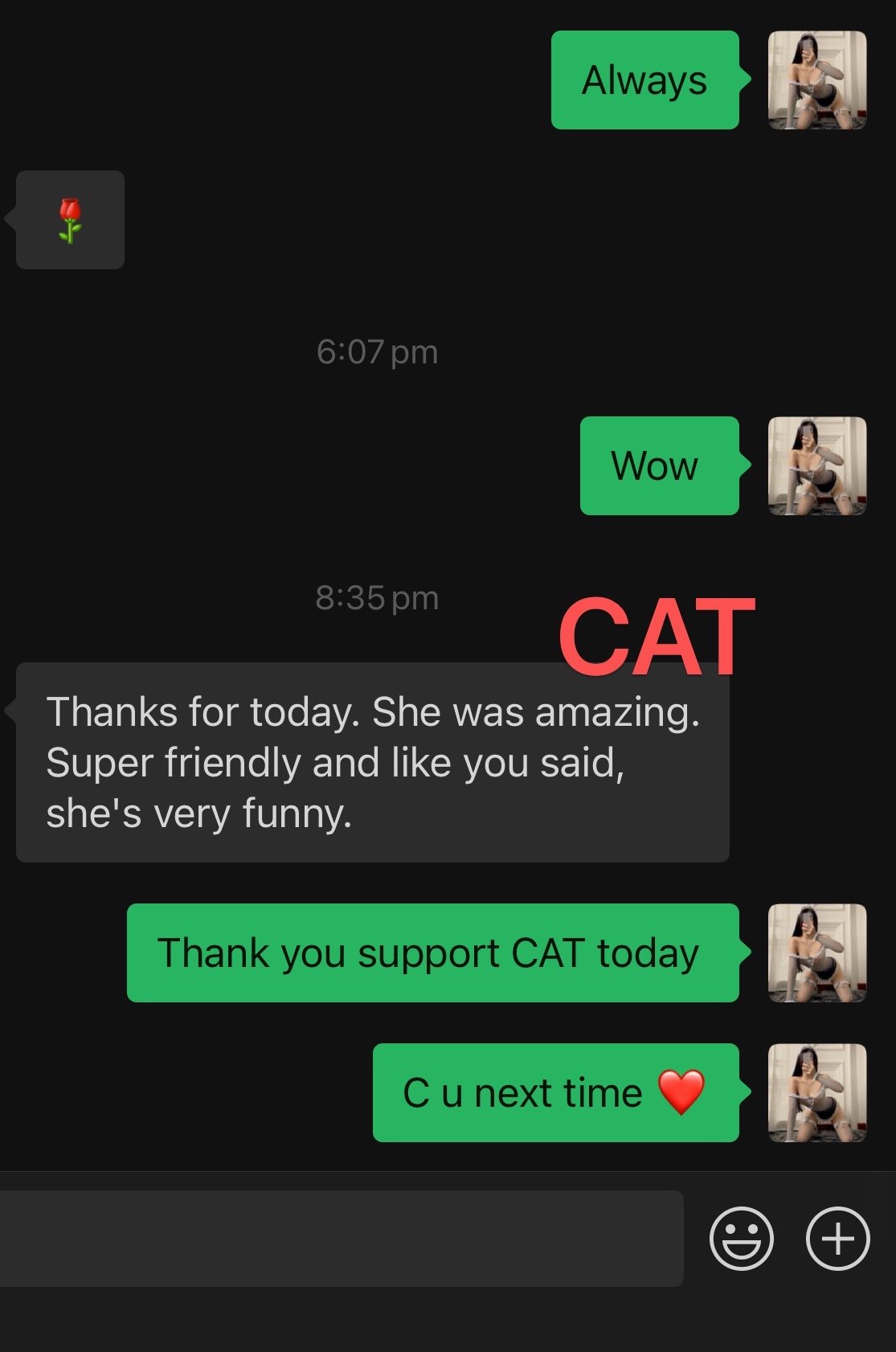Open the emoji sticker panel
Image resolution: width=896 pixels, height=1352 pixels.
point(741,1238)
